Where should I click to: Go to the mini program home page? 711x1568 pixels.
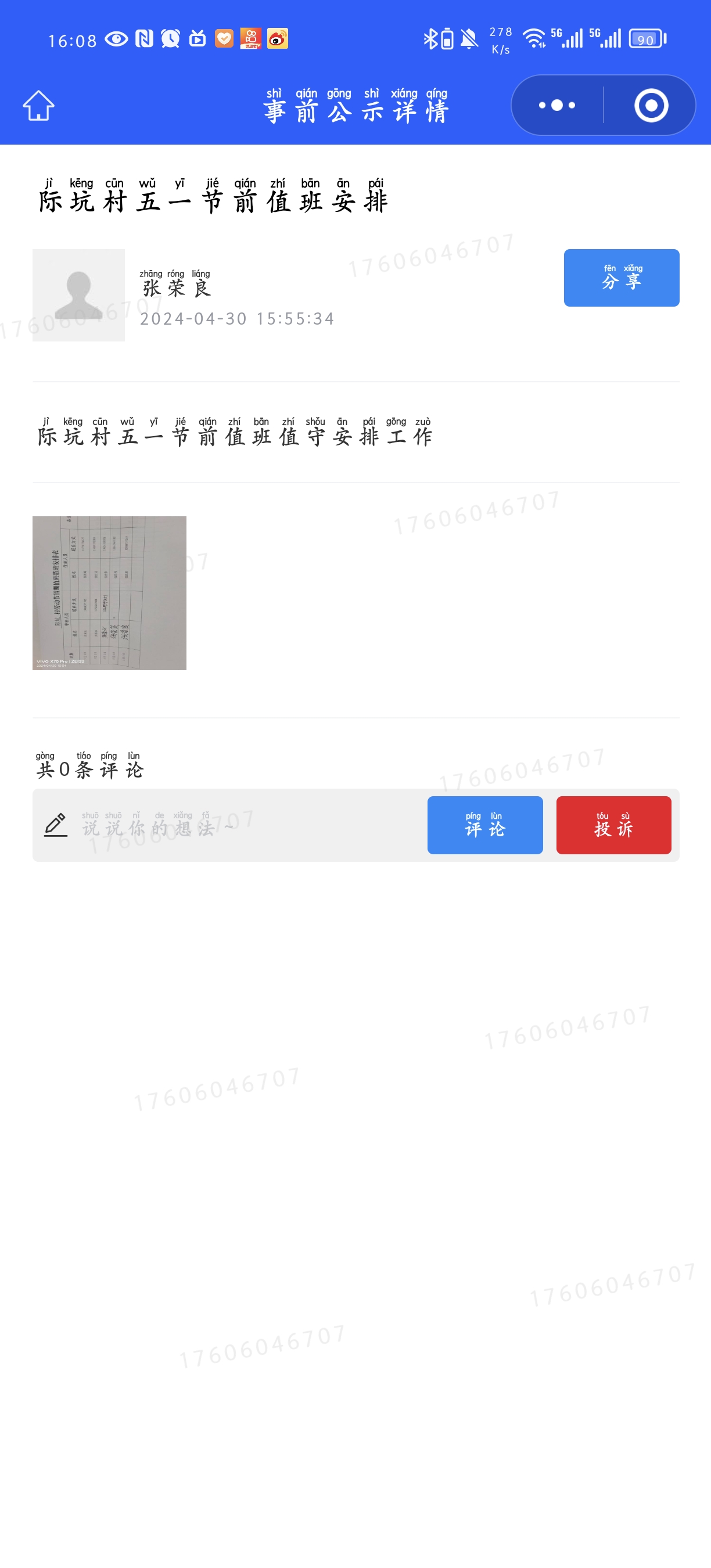pos(38,106)
